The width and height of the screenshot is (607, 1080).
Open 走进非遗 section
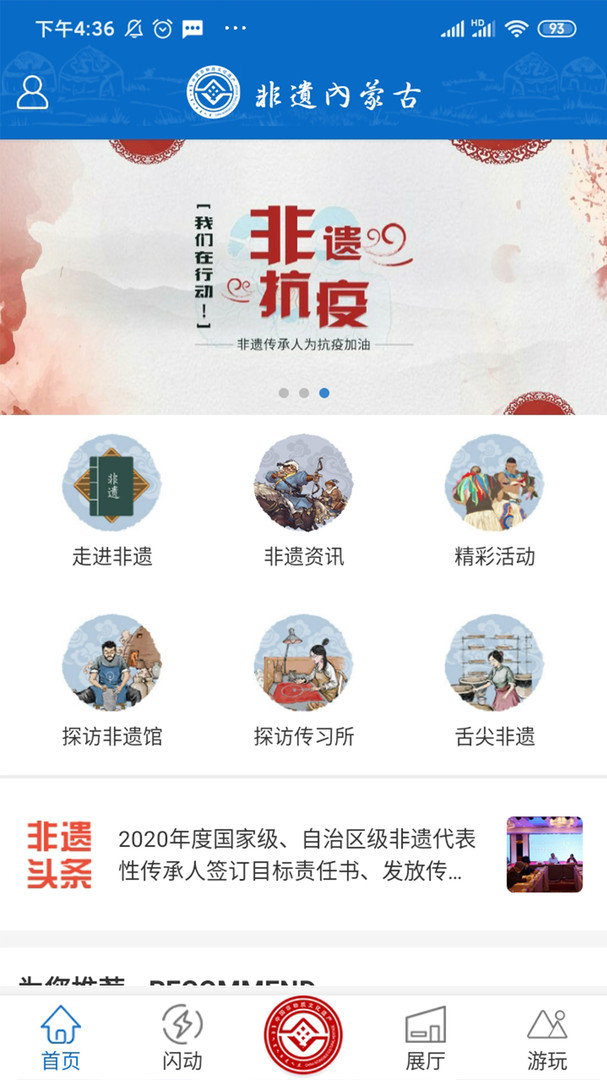[x=112, y=502]
